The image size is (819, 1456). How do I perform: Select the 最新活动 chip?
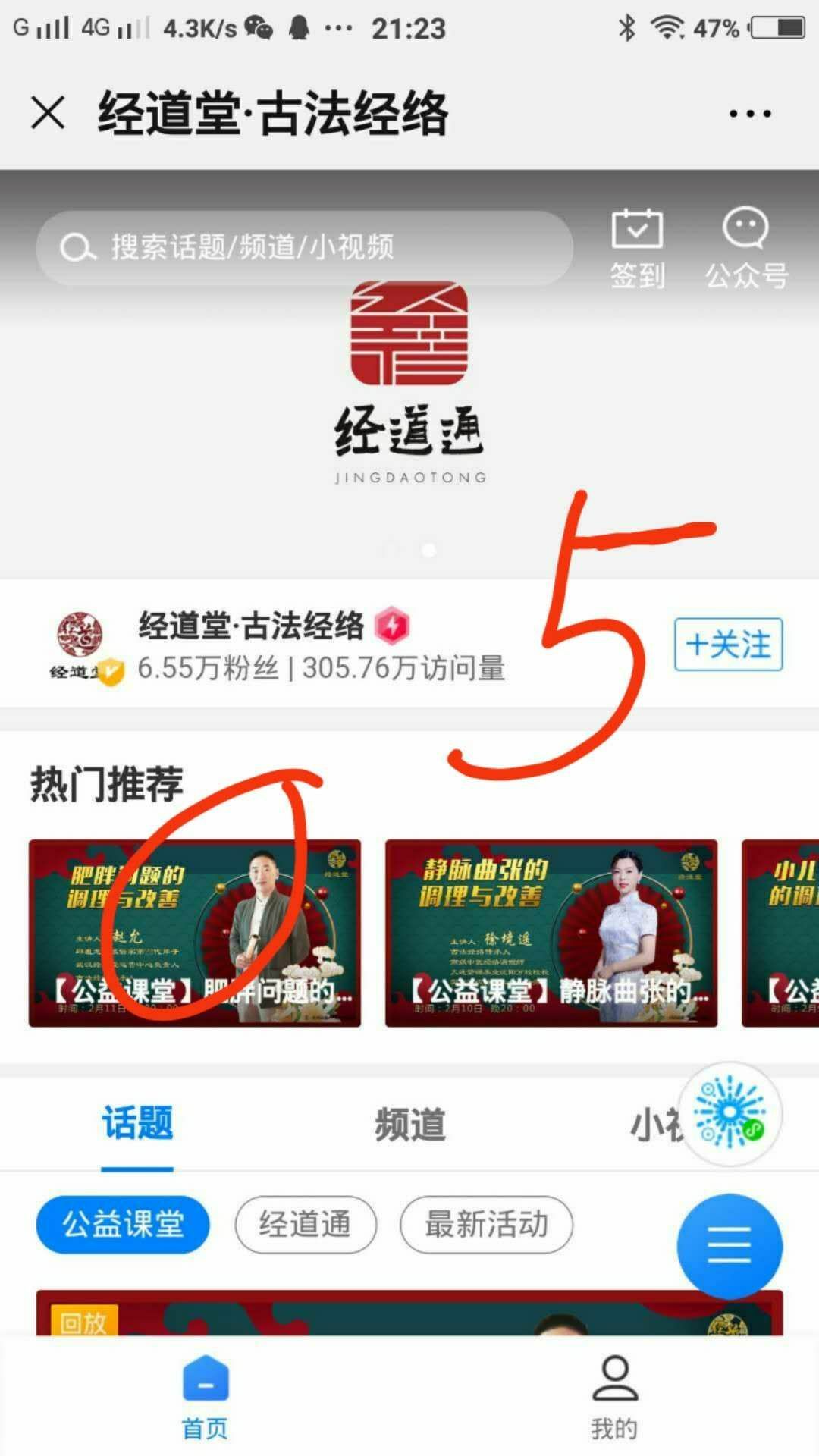486,1225
